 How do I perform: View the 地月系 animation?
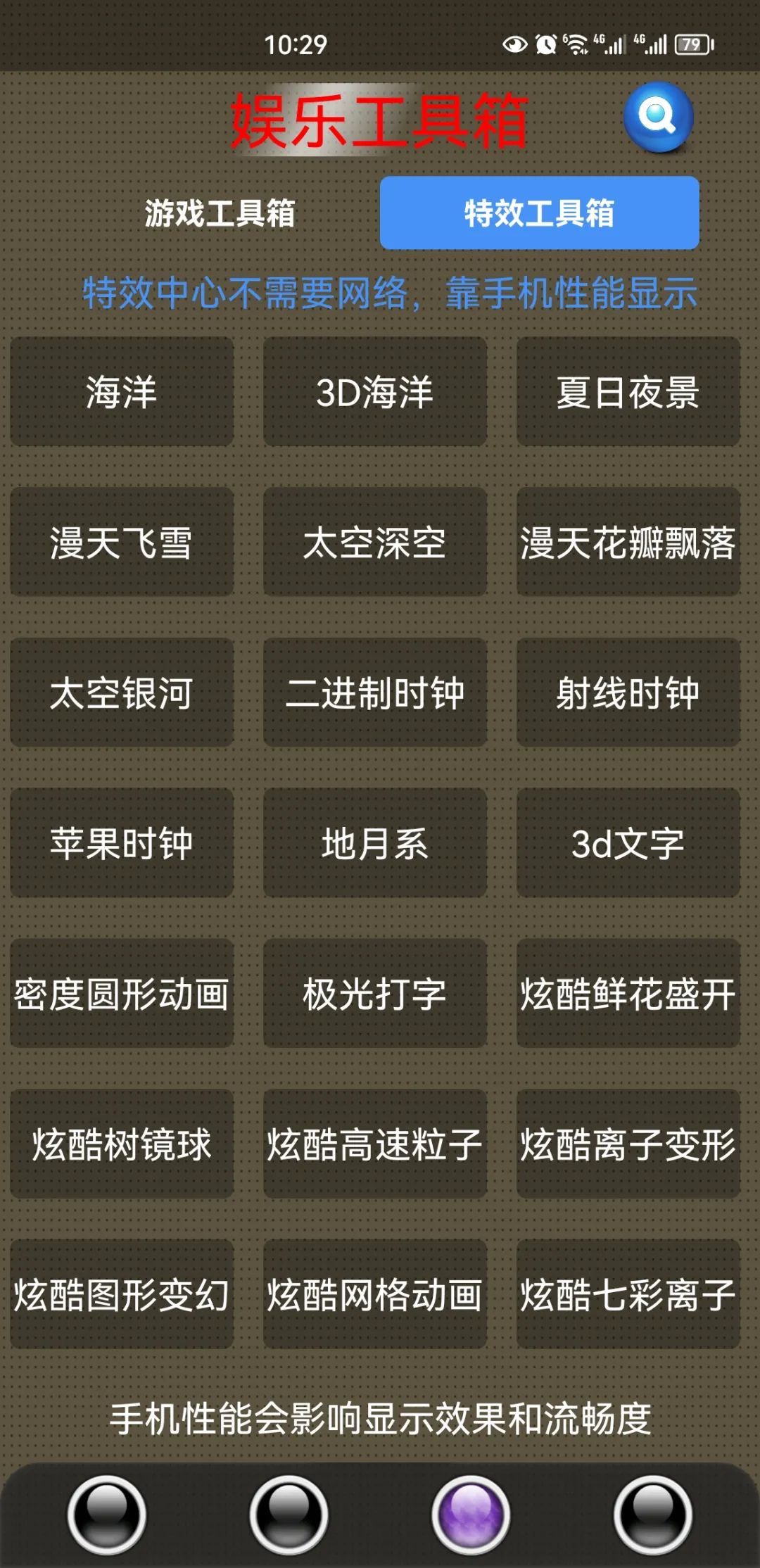tap(375, 843)
